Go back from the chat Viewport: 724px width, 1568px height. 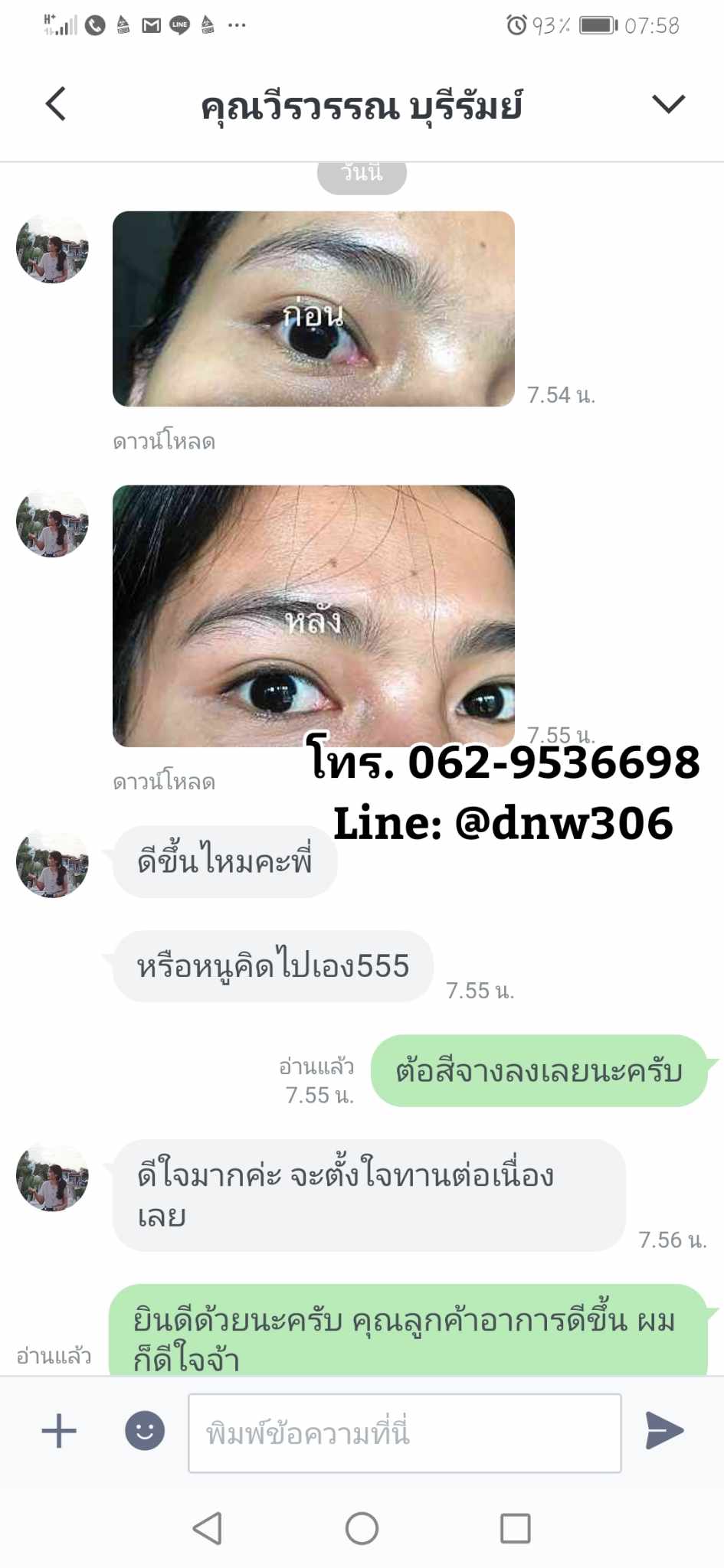click(56, 104)
